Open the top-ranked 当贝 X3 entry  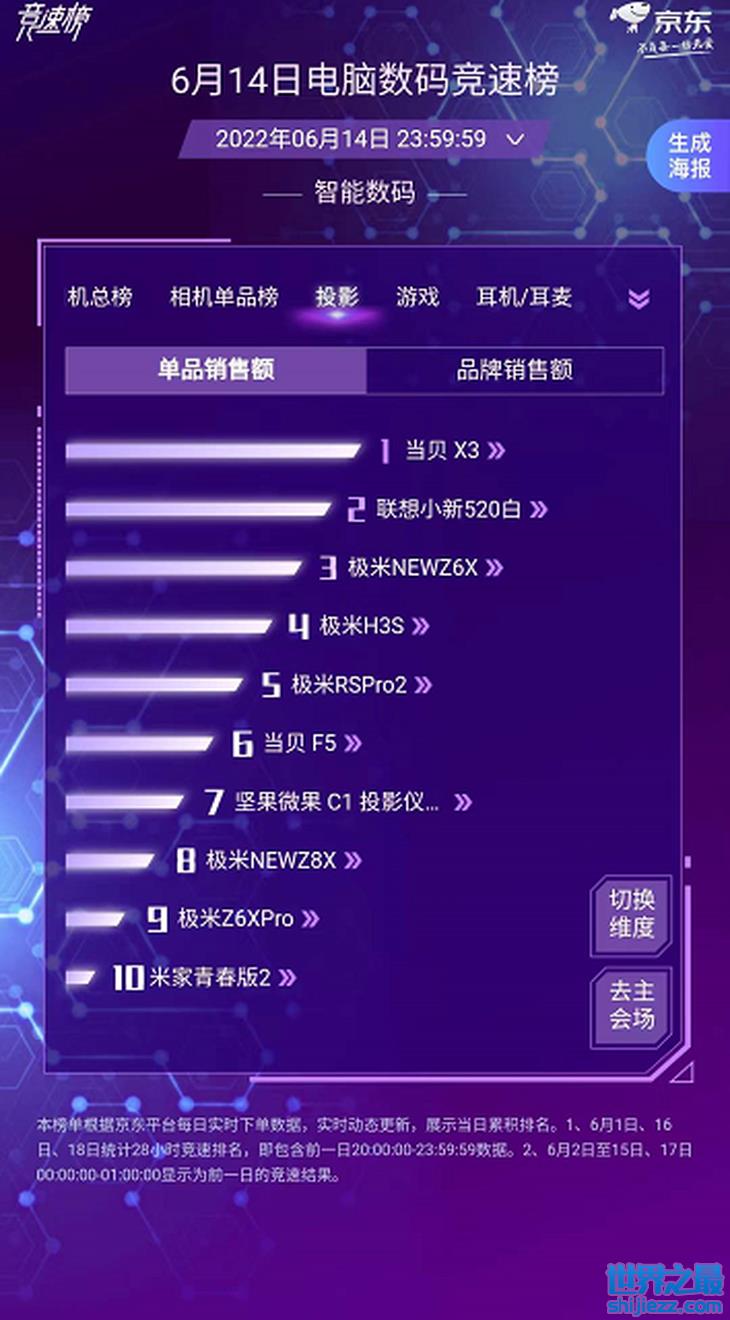click(x=442, y=451)
